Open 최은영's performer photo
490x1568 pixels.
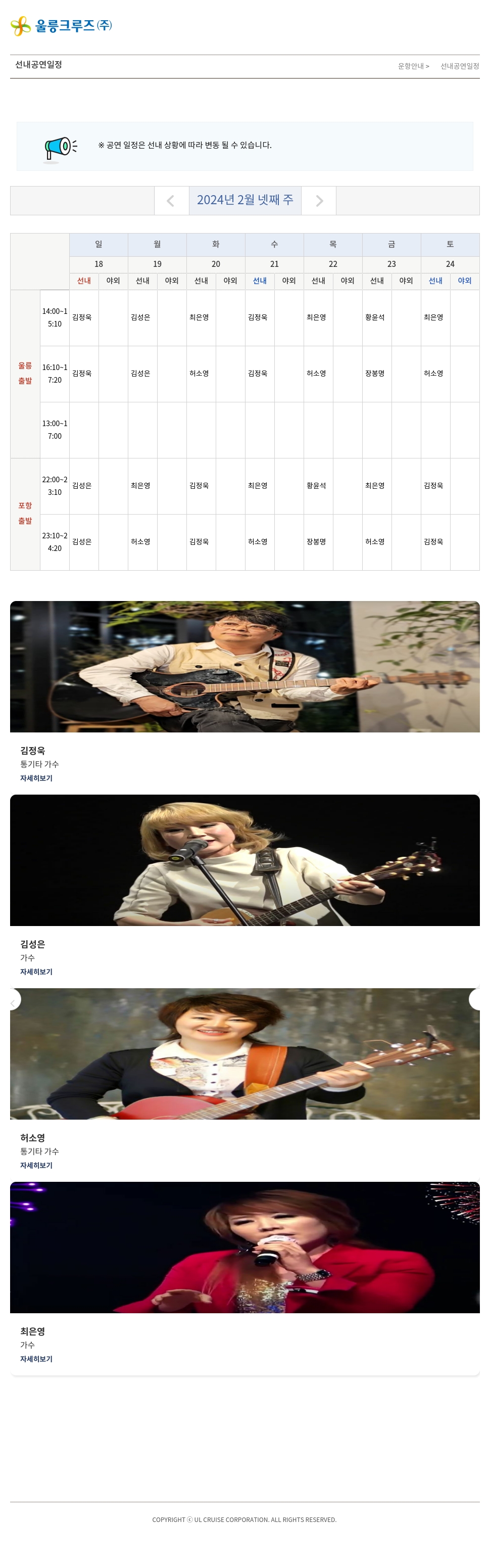(244, 1247)
